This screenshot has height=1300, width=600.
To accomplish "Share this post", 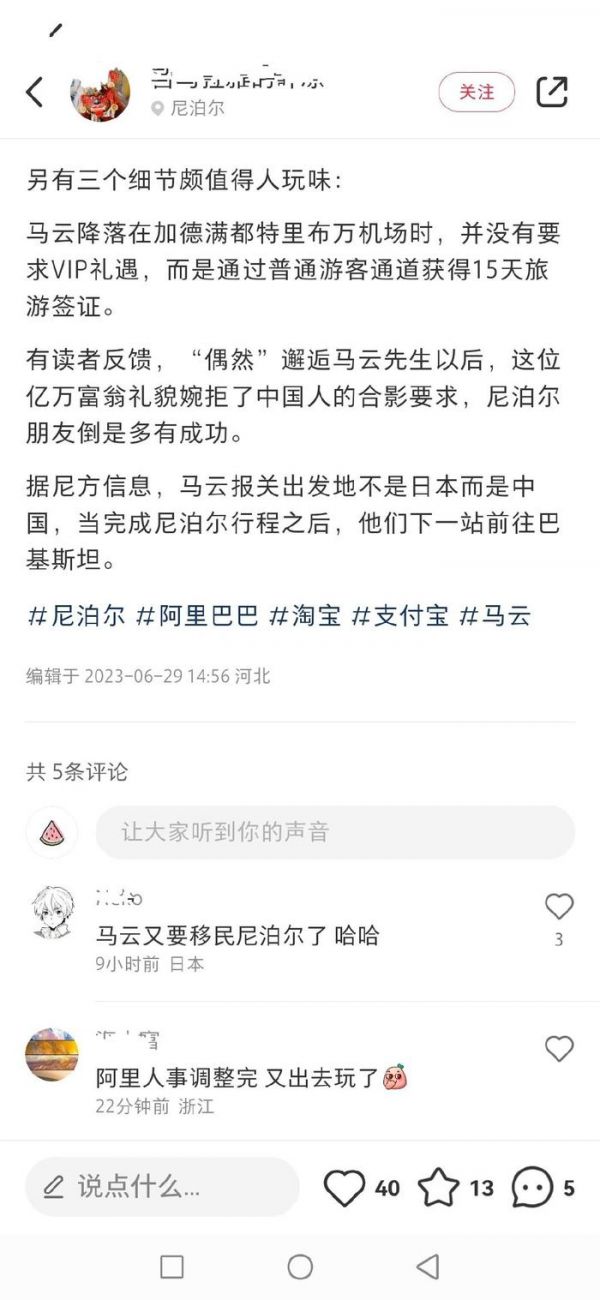I will [x=552, y=92].
